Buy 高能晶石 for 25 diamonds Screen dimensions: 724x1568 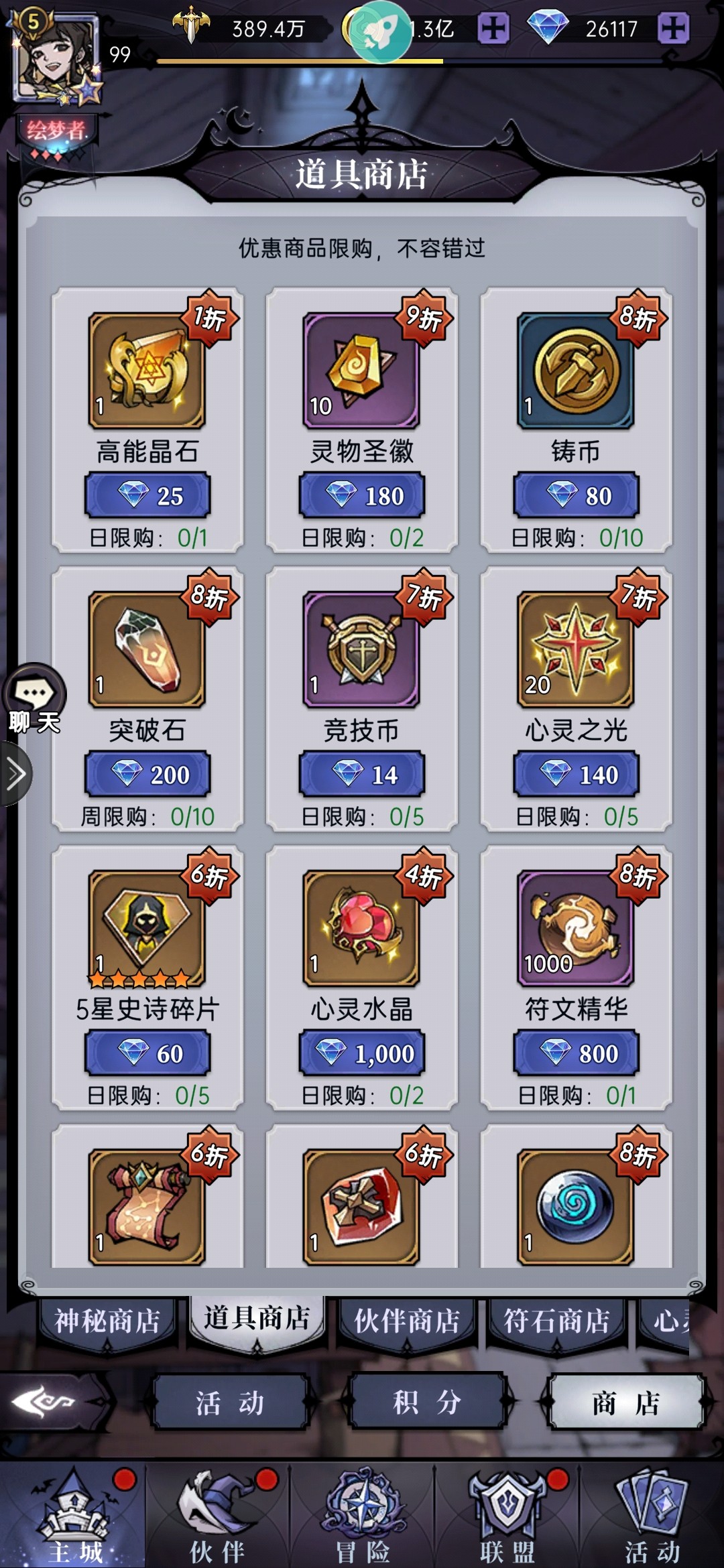pyautogui.click(x=147, y=496)
